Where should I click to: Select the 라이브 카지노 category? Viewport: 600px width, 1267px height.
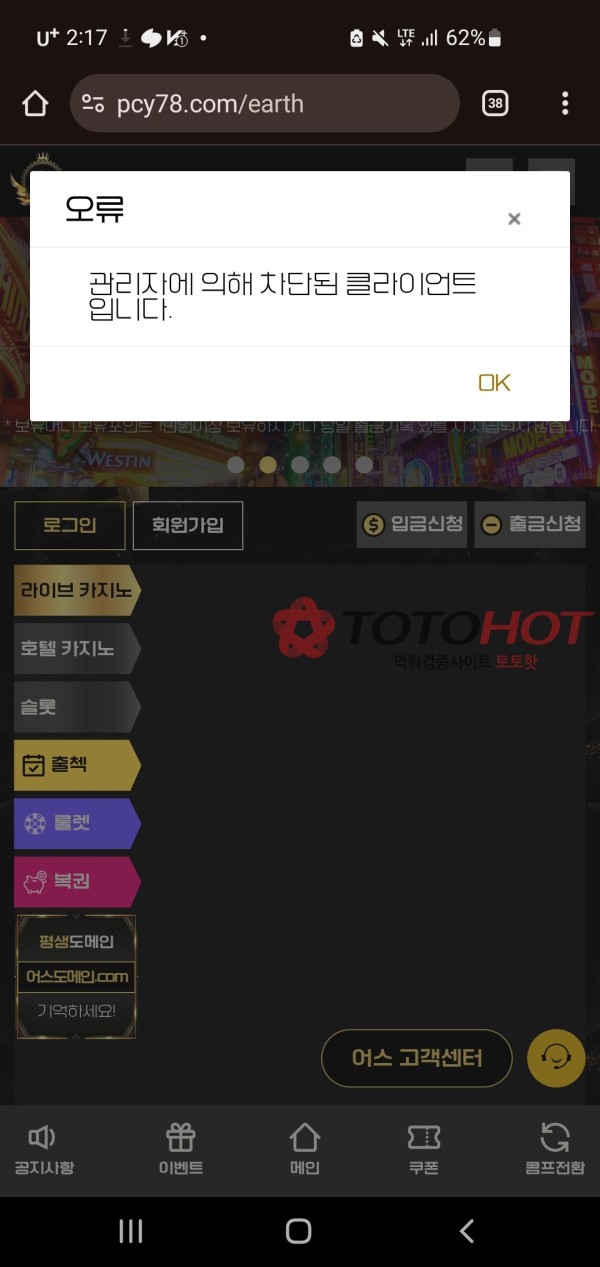tap(76, 591)
